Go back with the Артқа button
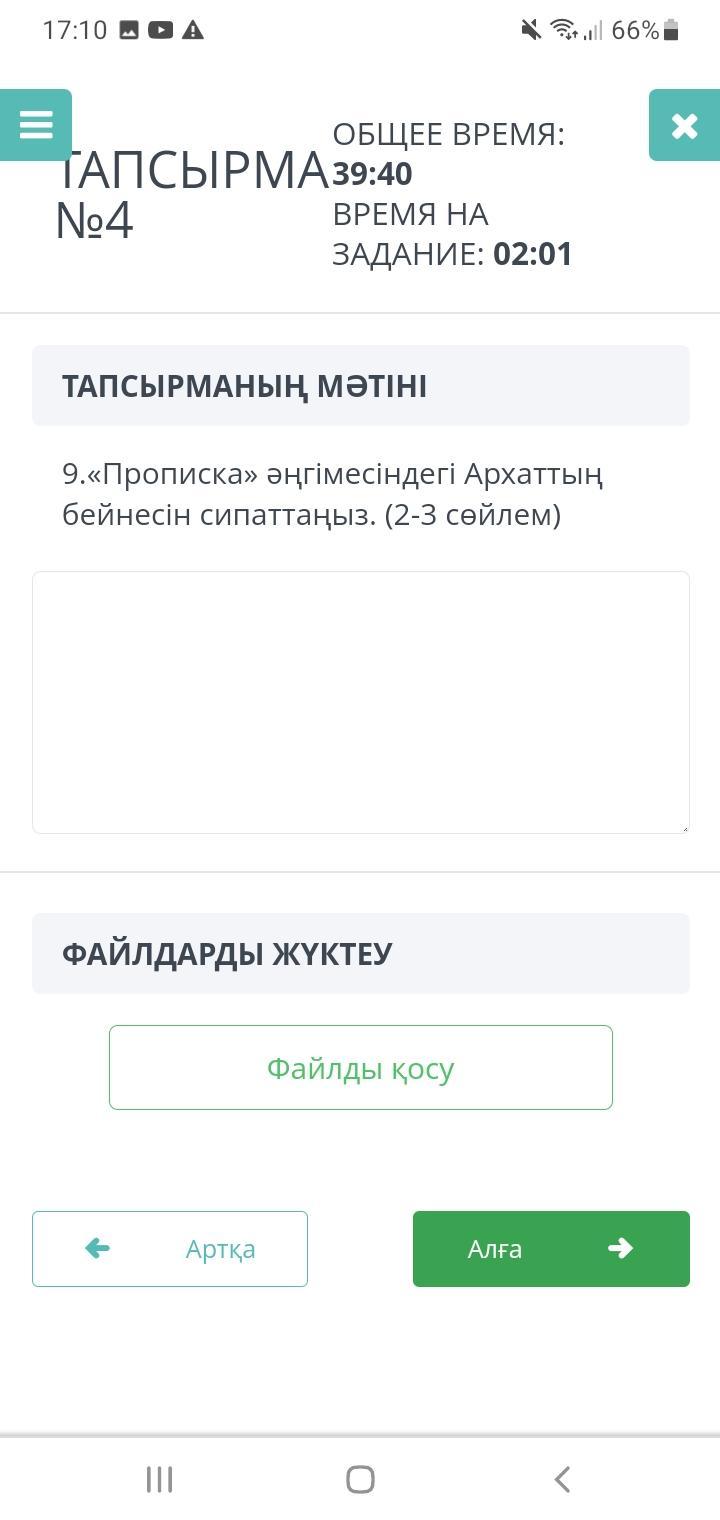Viewport: 720px width, 1520px height. (x=170, y=1248)
